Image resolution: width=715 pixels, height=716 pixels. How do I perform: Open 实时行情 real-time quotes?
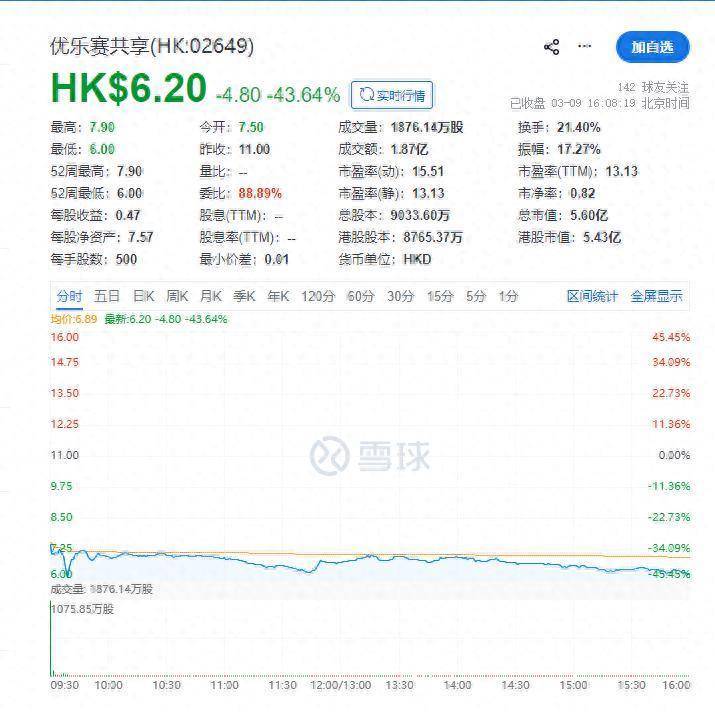[x=392, y=95]
